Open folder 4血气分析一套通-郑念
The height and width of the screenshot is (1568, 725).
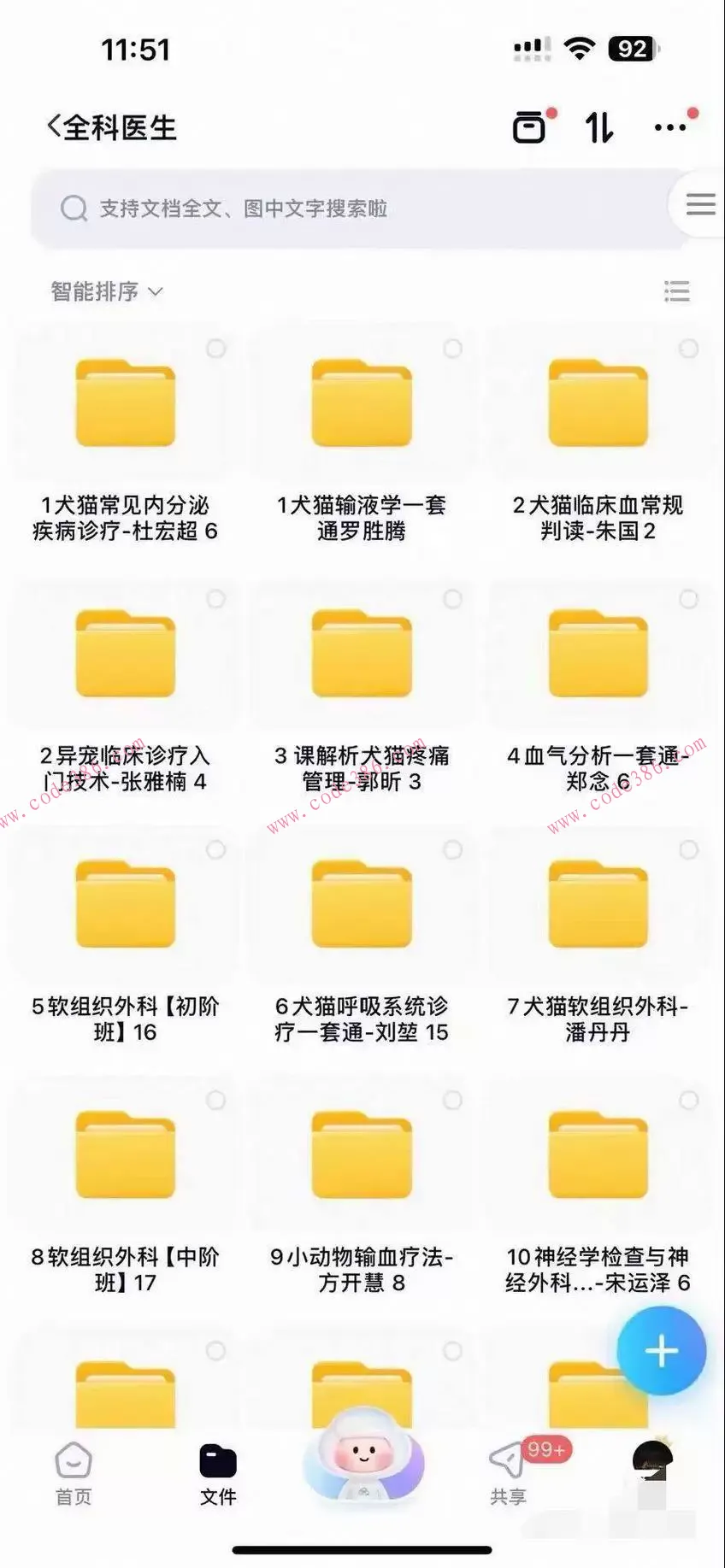pyautogui.click(x=598, y=654)
